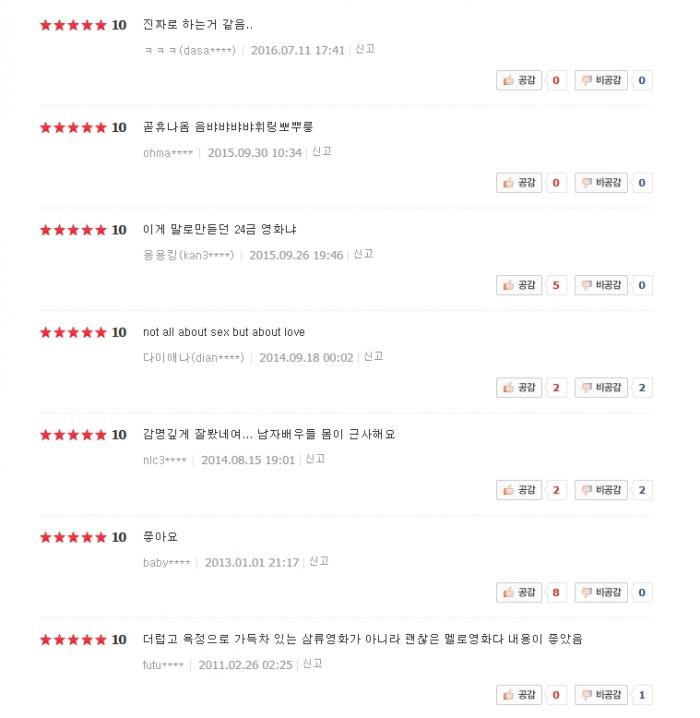Report the review by dasa****
The height and width of the screenshot is (718, 700).
pyautogui.click(x=365, y=49)
